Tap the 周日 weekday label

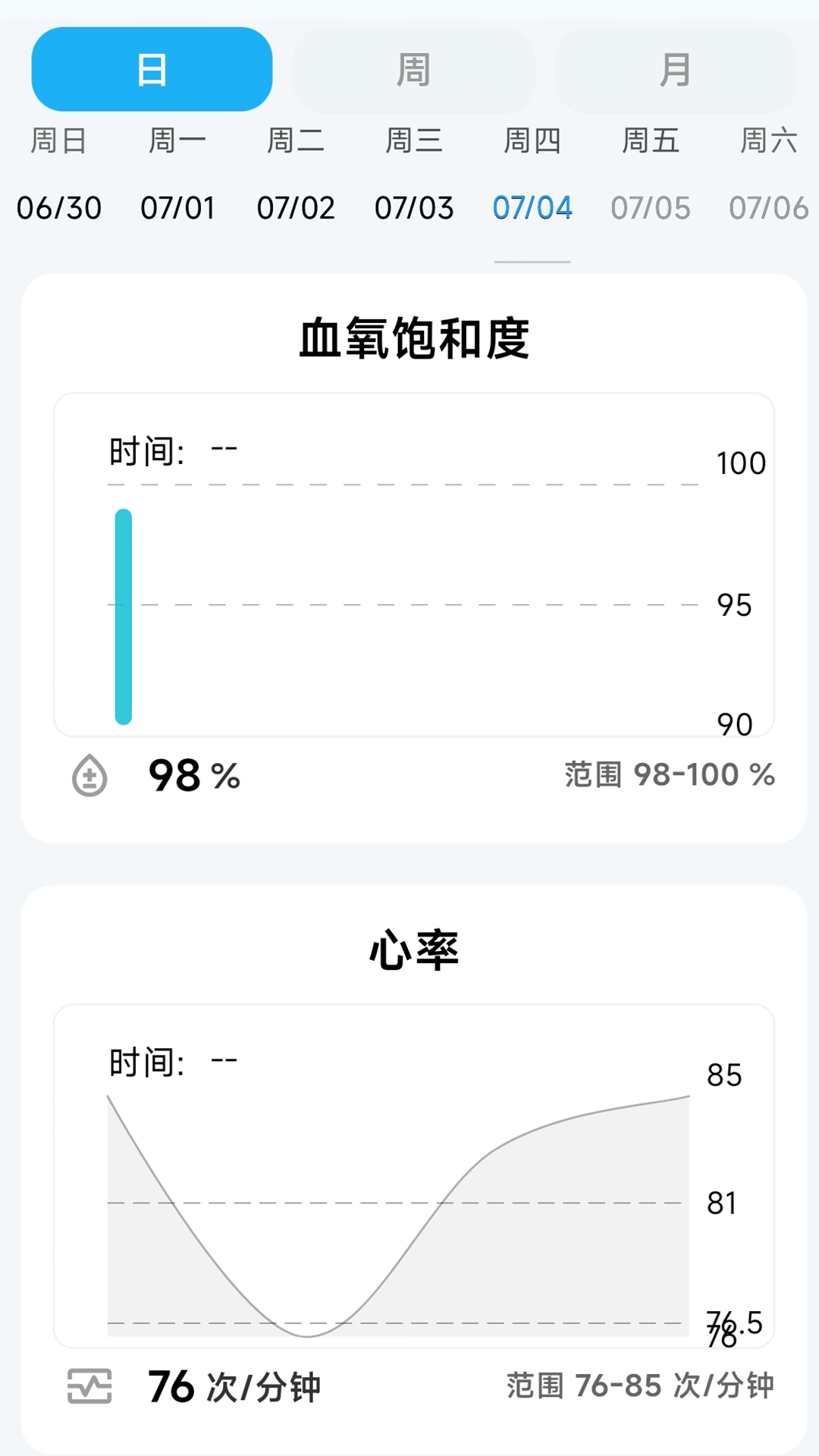59,140
